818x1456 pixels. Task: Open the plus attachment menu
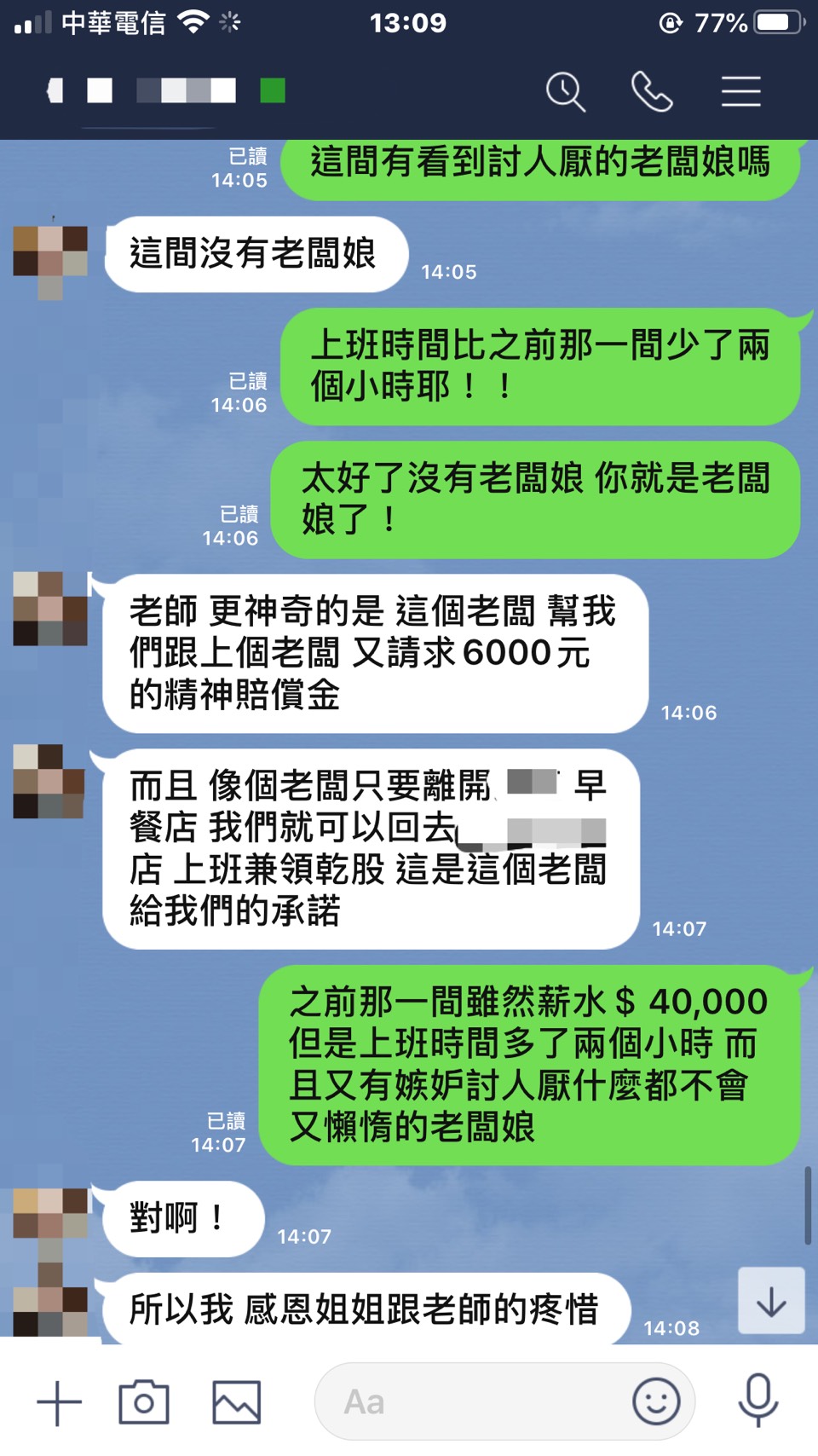click(x=59, y=1402)
